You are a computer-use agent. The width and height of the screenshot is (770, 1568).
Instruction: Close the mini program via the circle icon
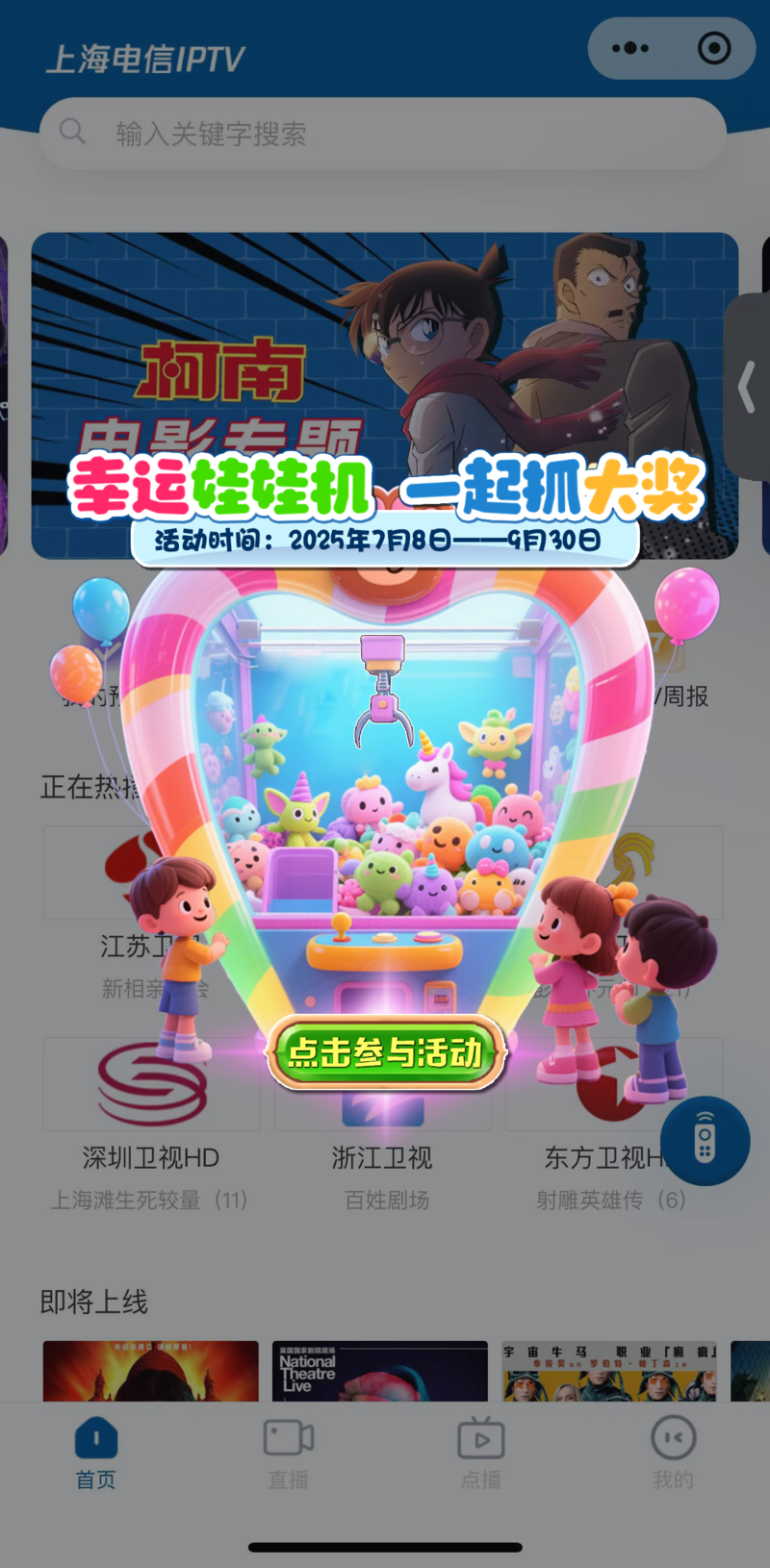pos(714,48)
